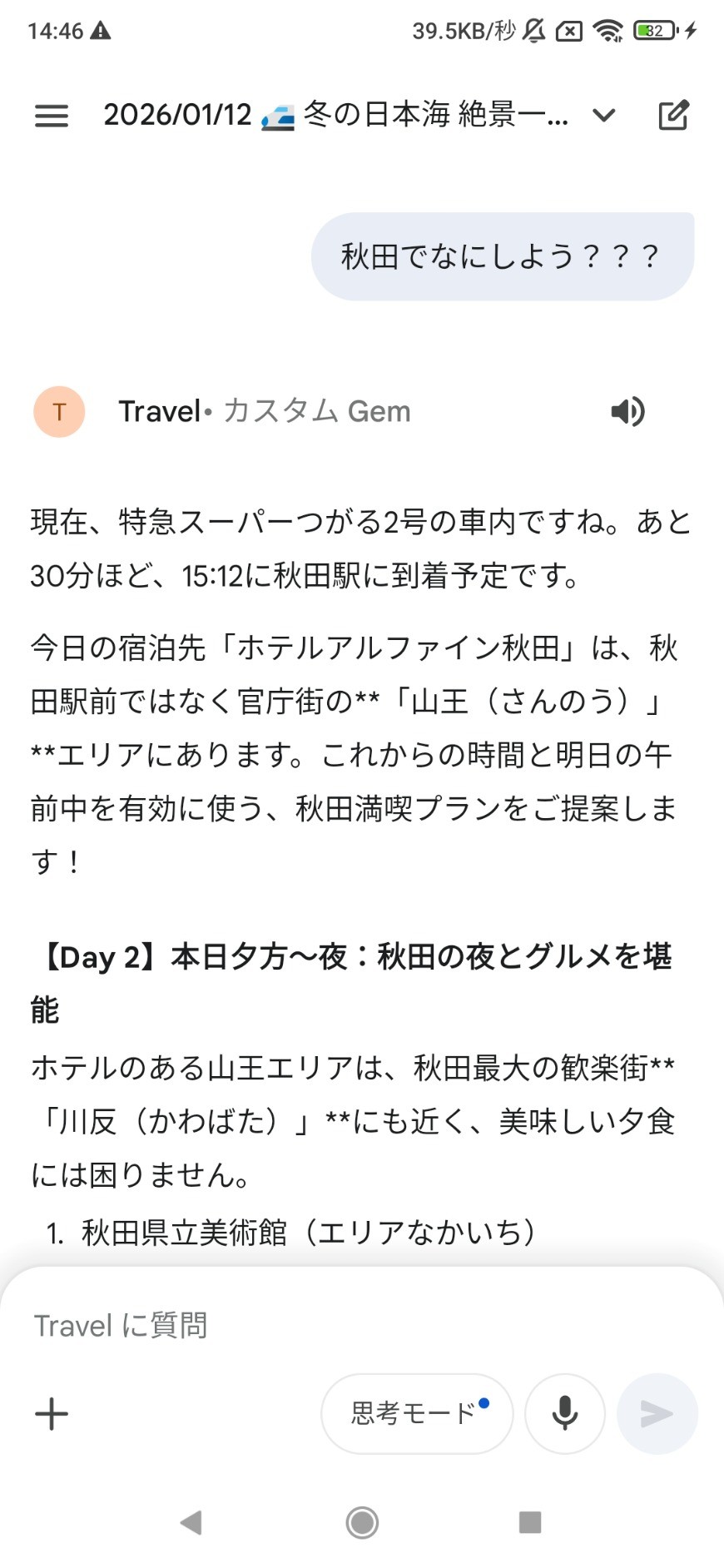This screenshot has width=724, height=1568.
Task: Return to the home screen
Action: (x=362, y=1522)
